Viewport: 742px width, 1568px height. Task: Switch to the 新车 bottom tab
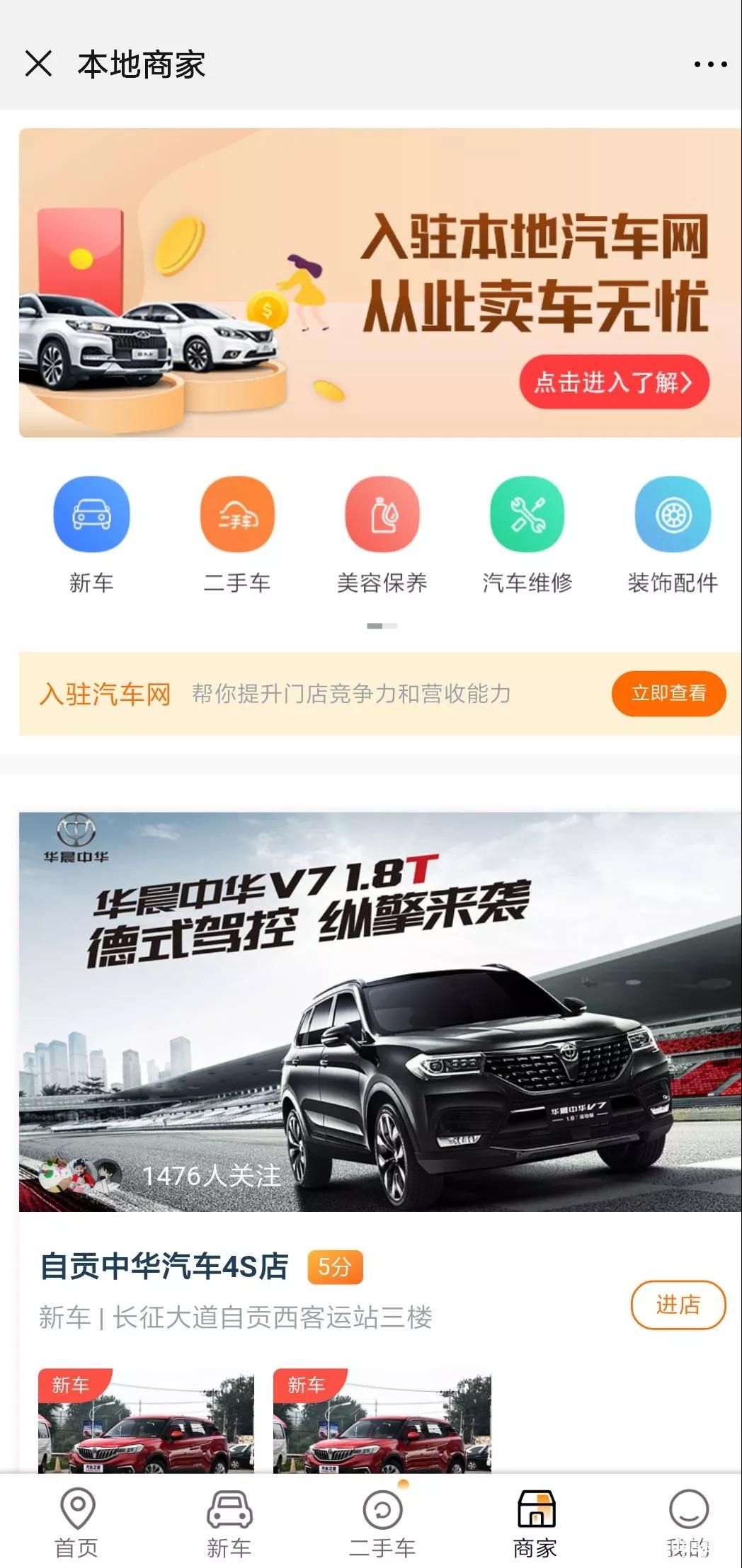coord(229,1522)
